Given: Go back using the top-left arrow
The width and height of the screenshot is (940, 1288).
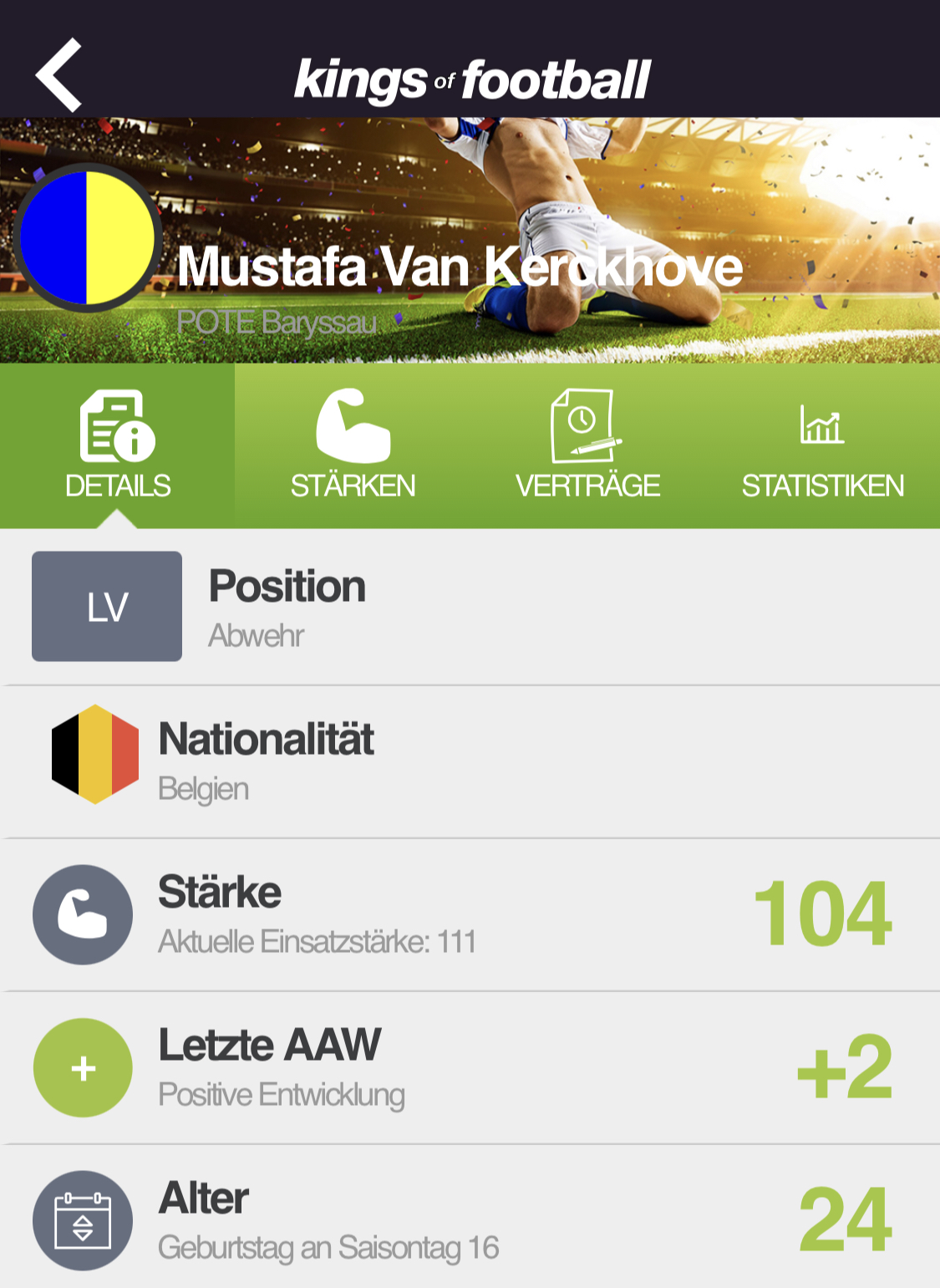Looking at the screenshot, I should [x=58, y=75].
